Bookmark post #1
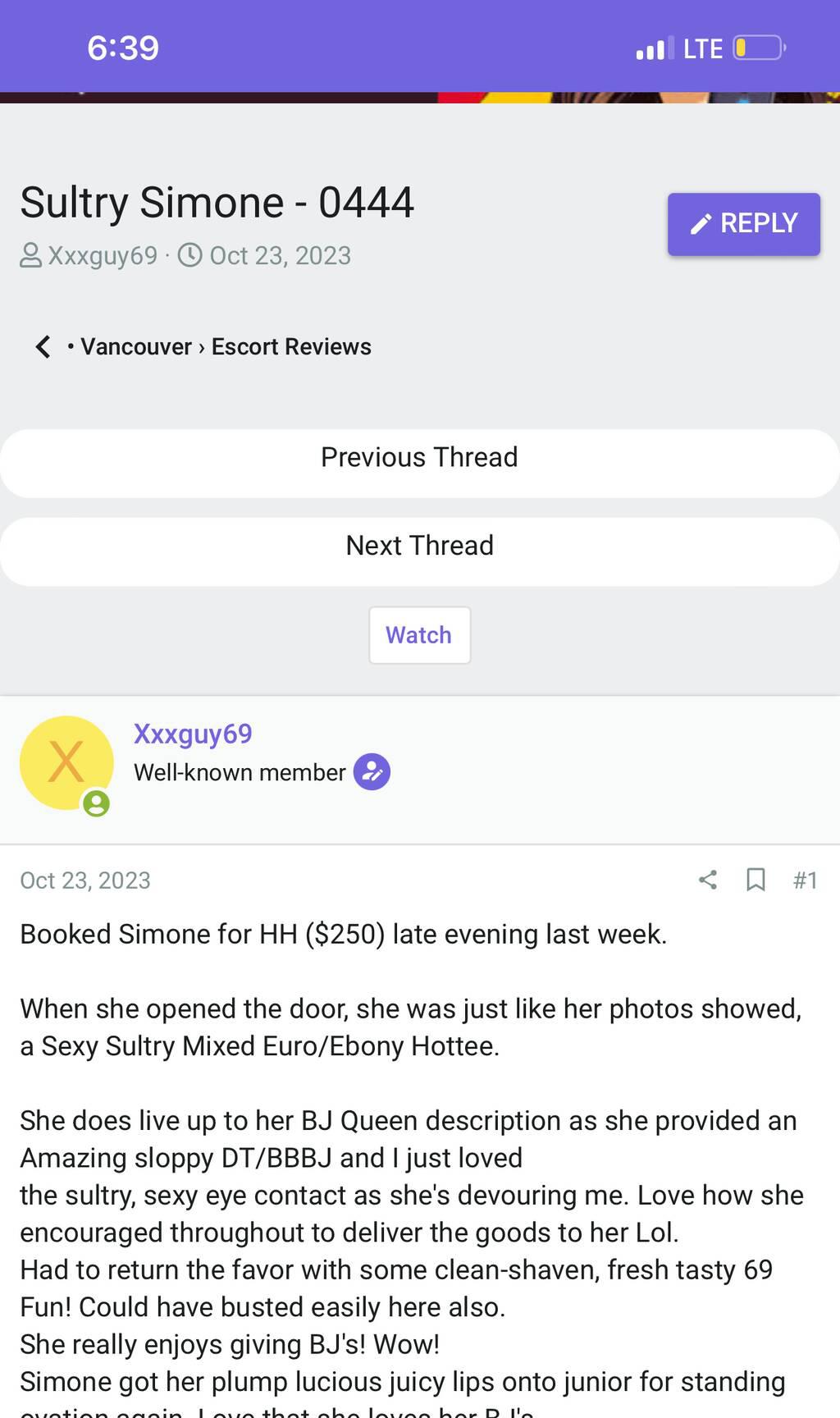Screen dimensions: 840x1418 [x=756, y=880]
